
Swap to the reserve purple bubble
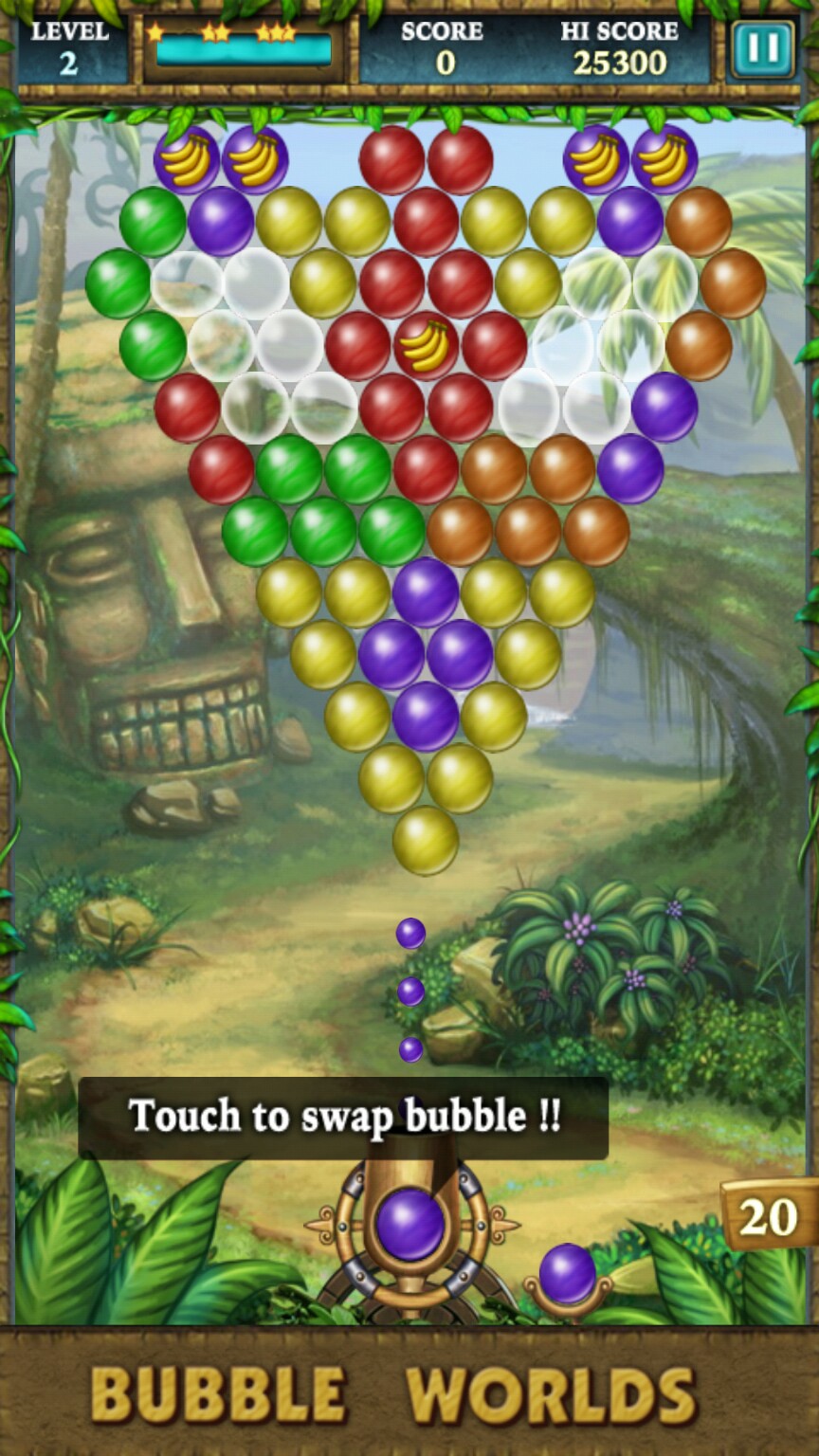[x=567, y=1273]
